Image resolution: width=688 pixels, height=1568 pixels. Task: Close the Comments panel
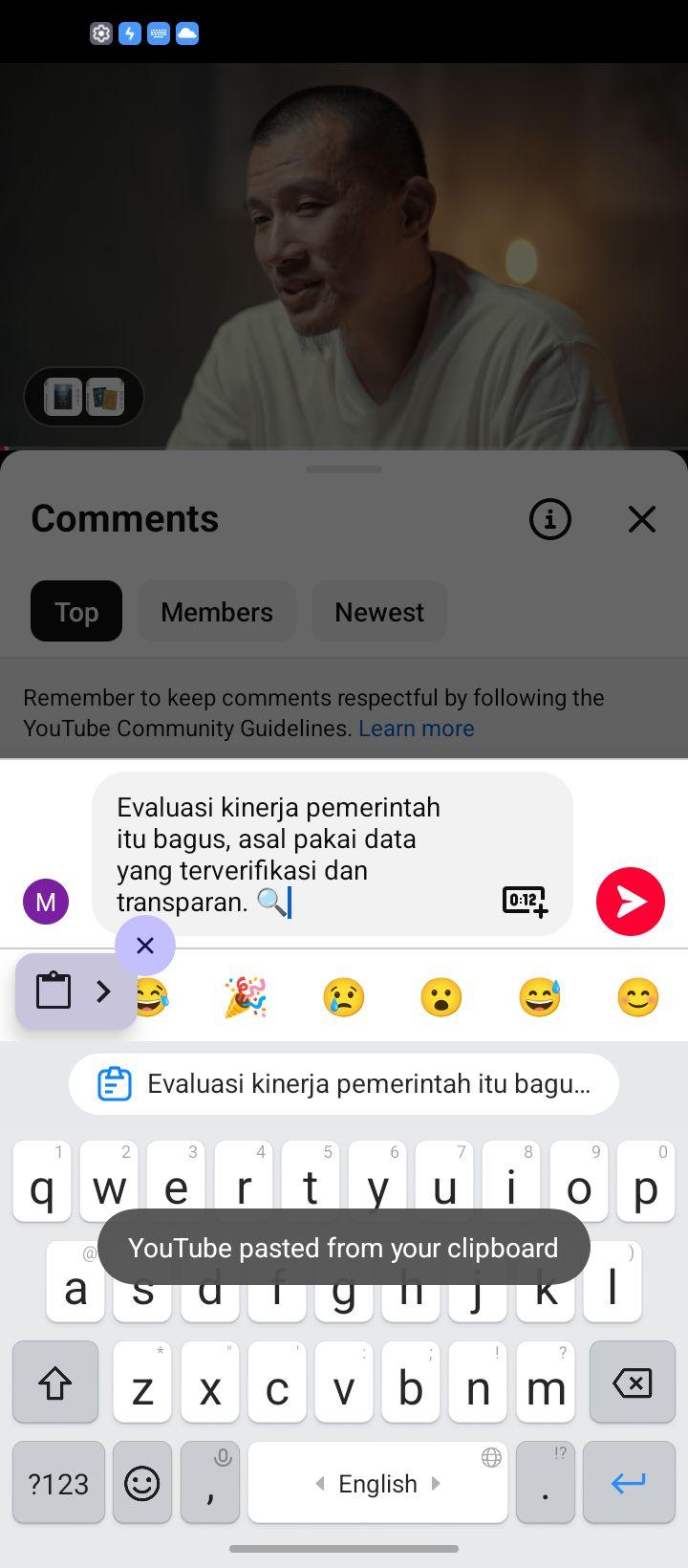[x=642, y=519]
